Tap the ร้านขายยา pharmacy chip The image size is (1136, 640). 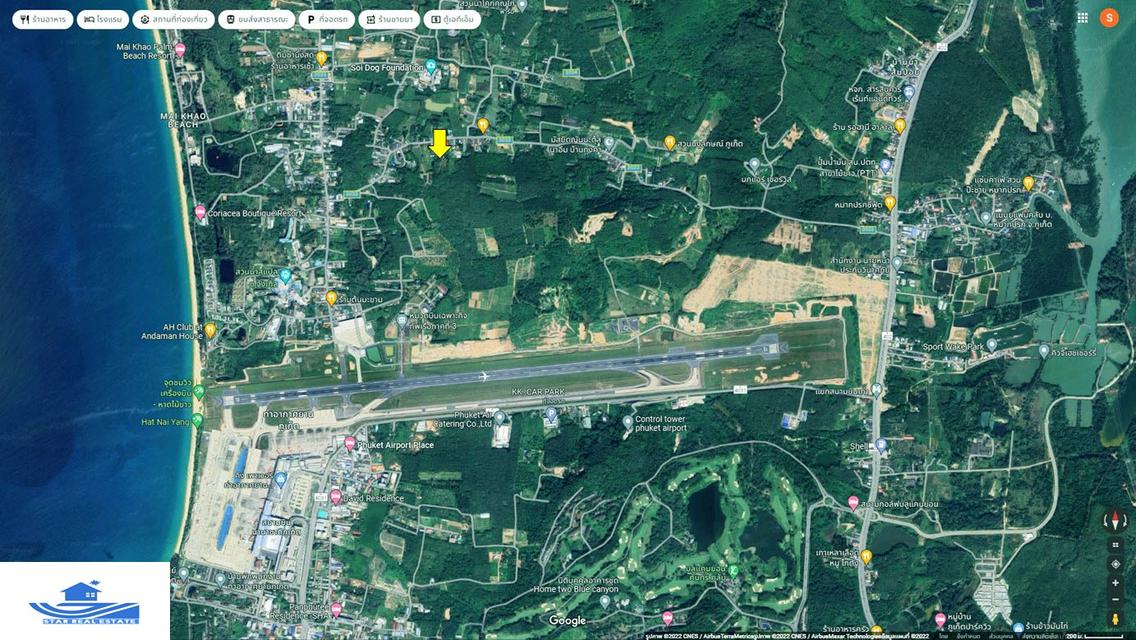pos(387,19)
